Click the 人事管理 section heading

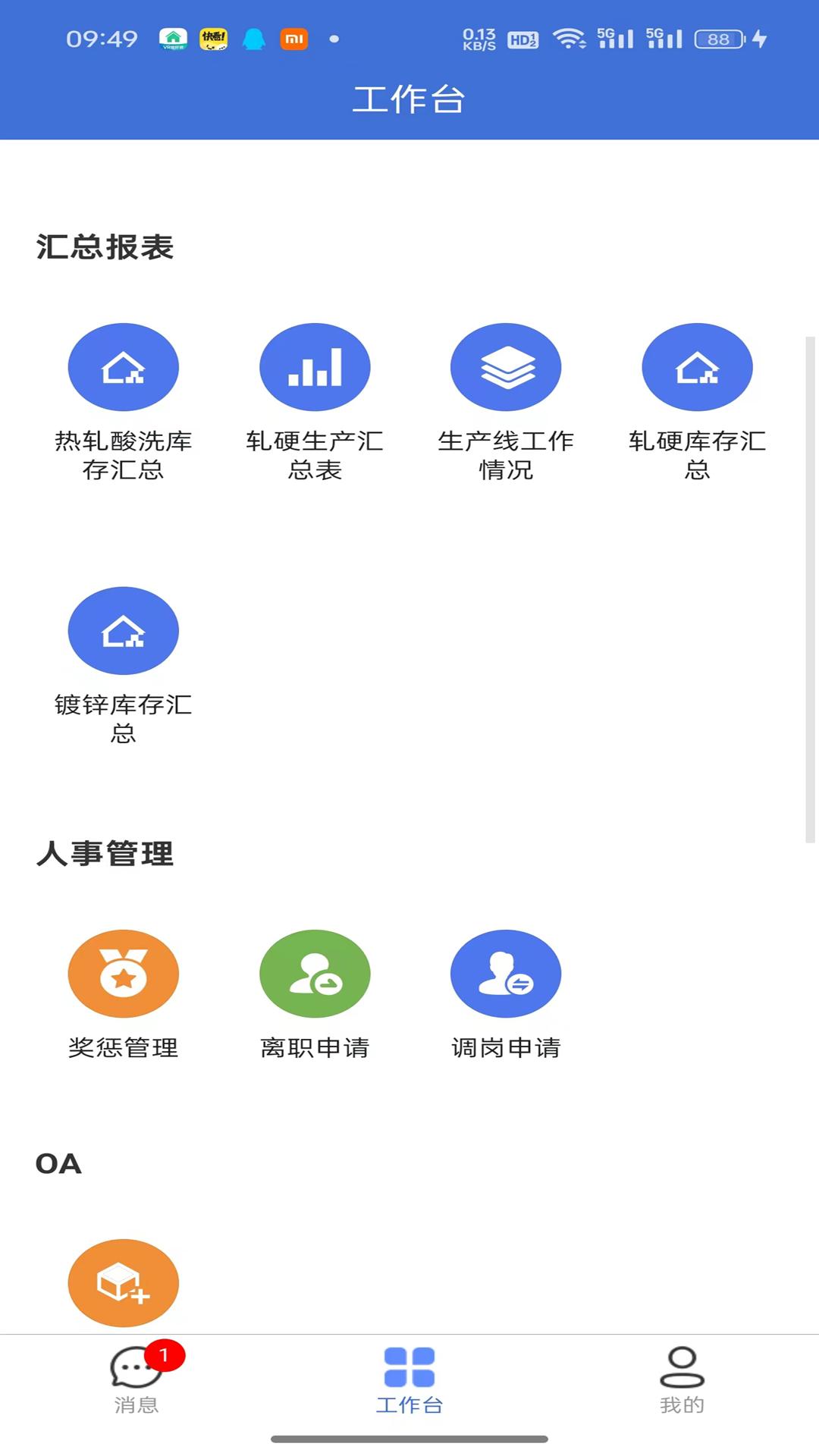(106, 853)
